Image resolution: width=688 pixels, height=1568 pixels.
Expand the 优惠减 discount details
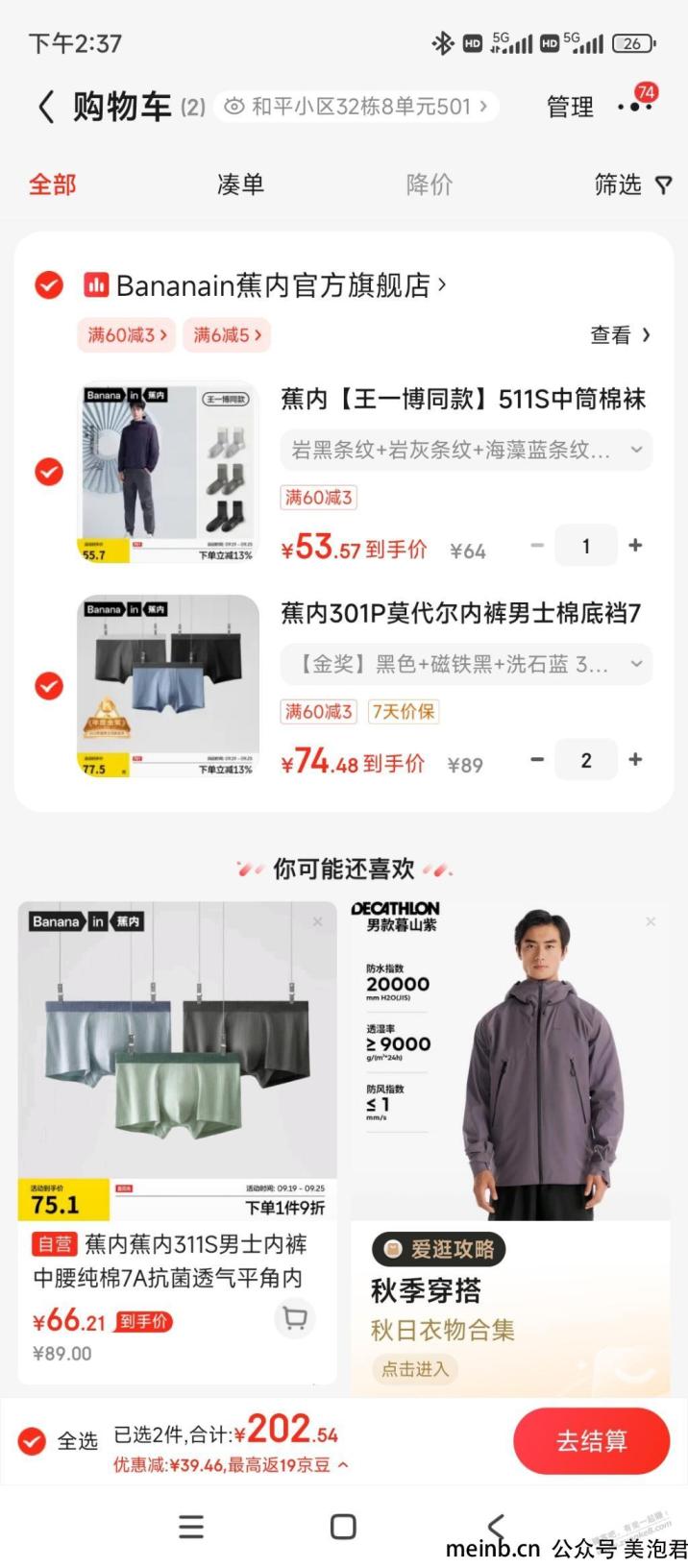231,1465
